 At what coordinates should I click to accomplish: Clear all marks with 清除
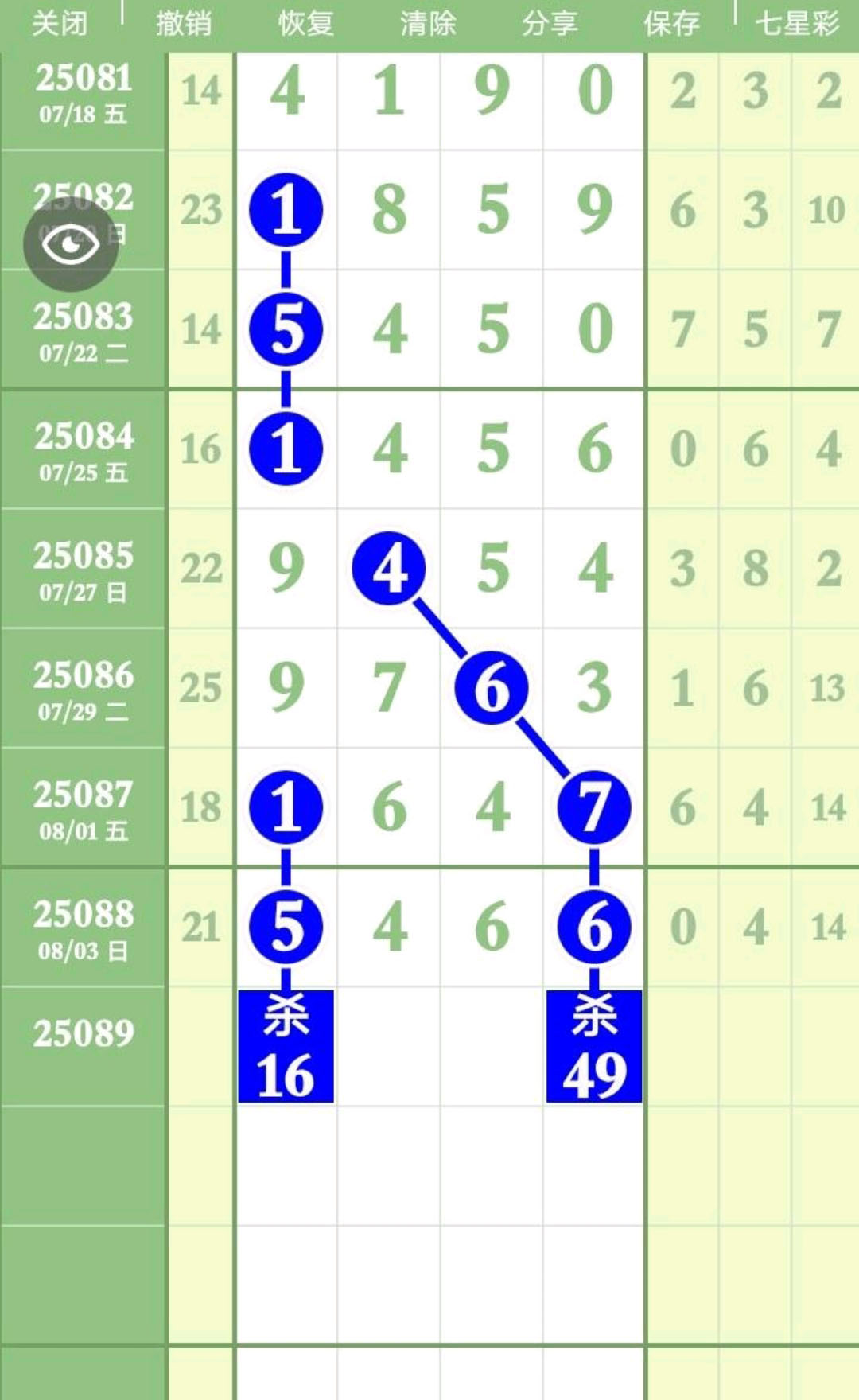428,23
